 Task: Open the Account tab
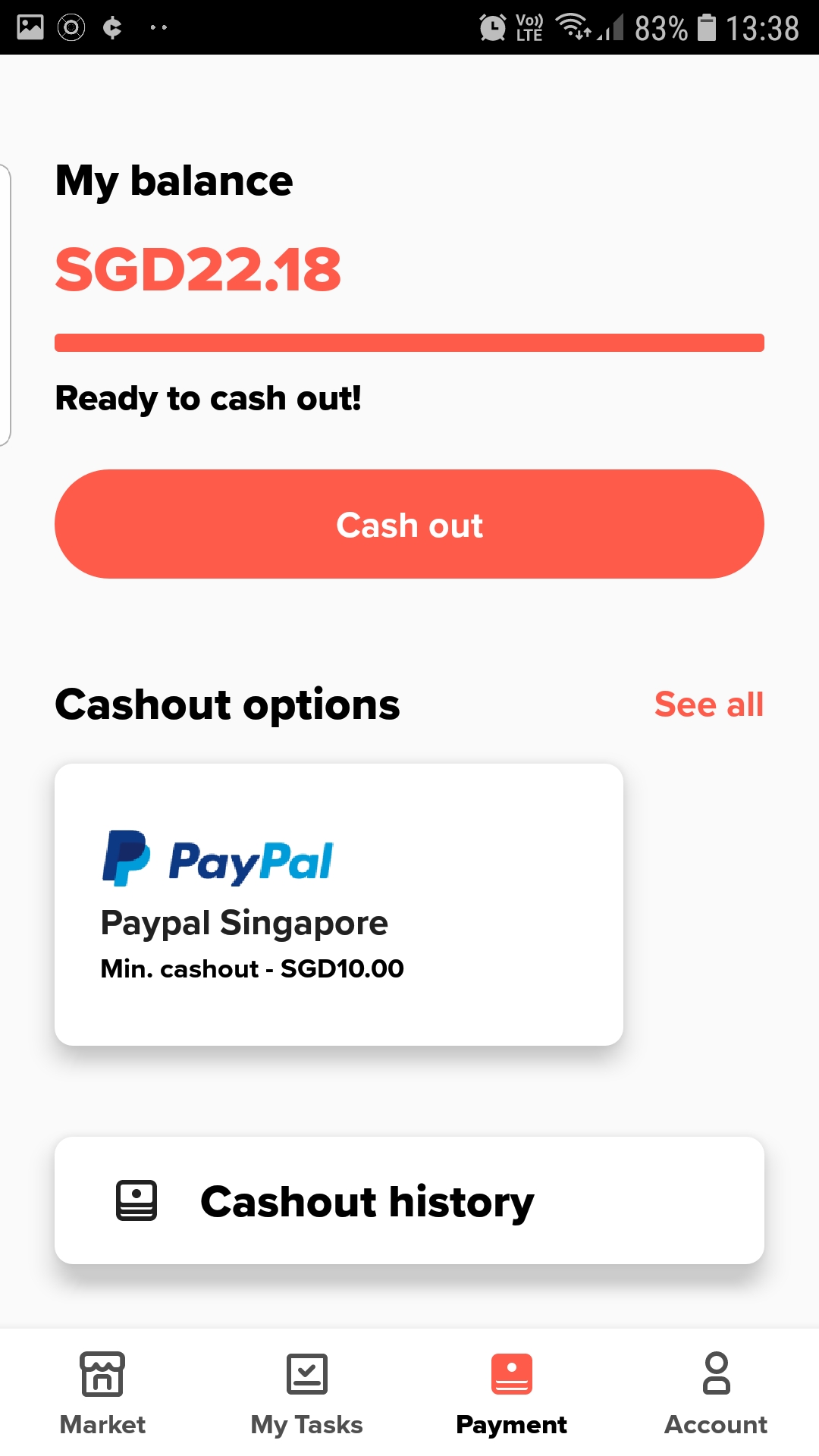tap(717, 1394)
